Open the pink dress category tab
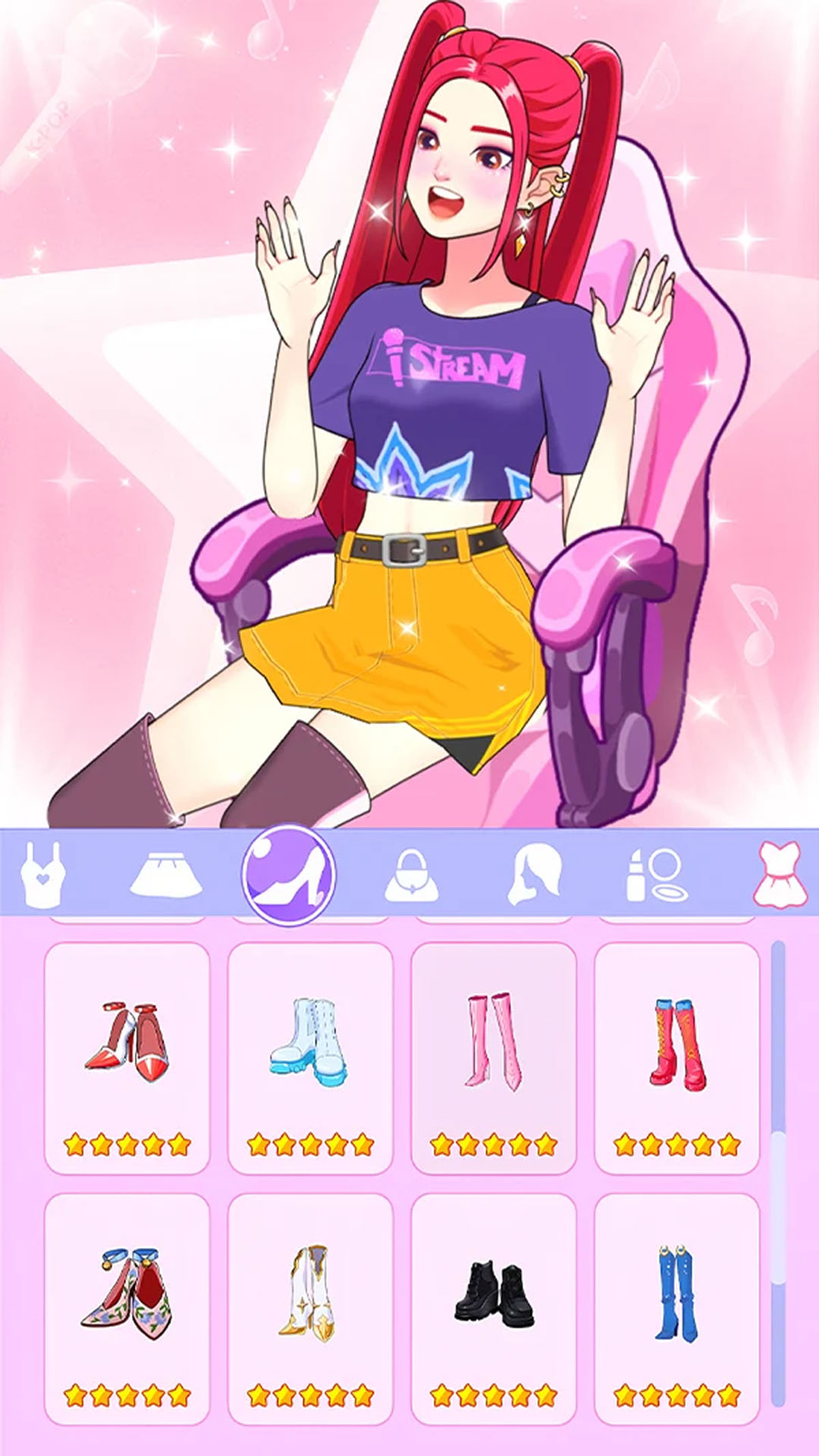This screenshot has width=819, height=1456. click(x=781, y=875)
